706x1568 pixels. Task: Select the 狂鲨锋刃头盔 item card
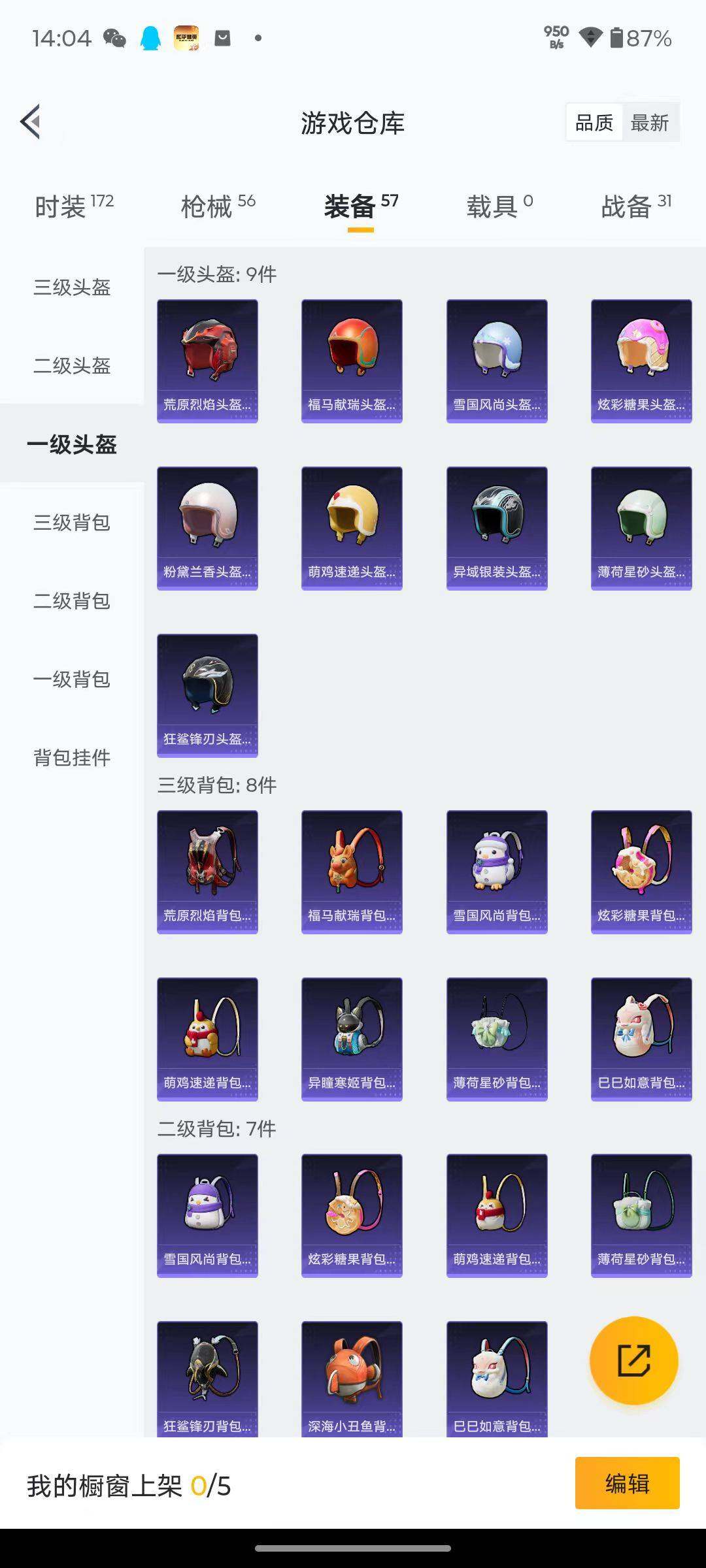click(x=207, y=694)
